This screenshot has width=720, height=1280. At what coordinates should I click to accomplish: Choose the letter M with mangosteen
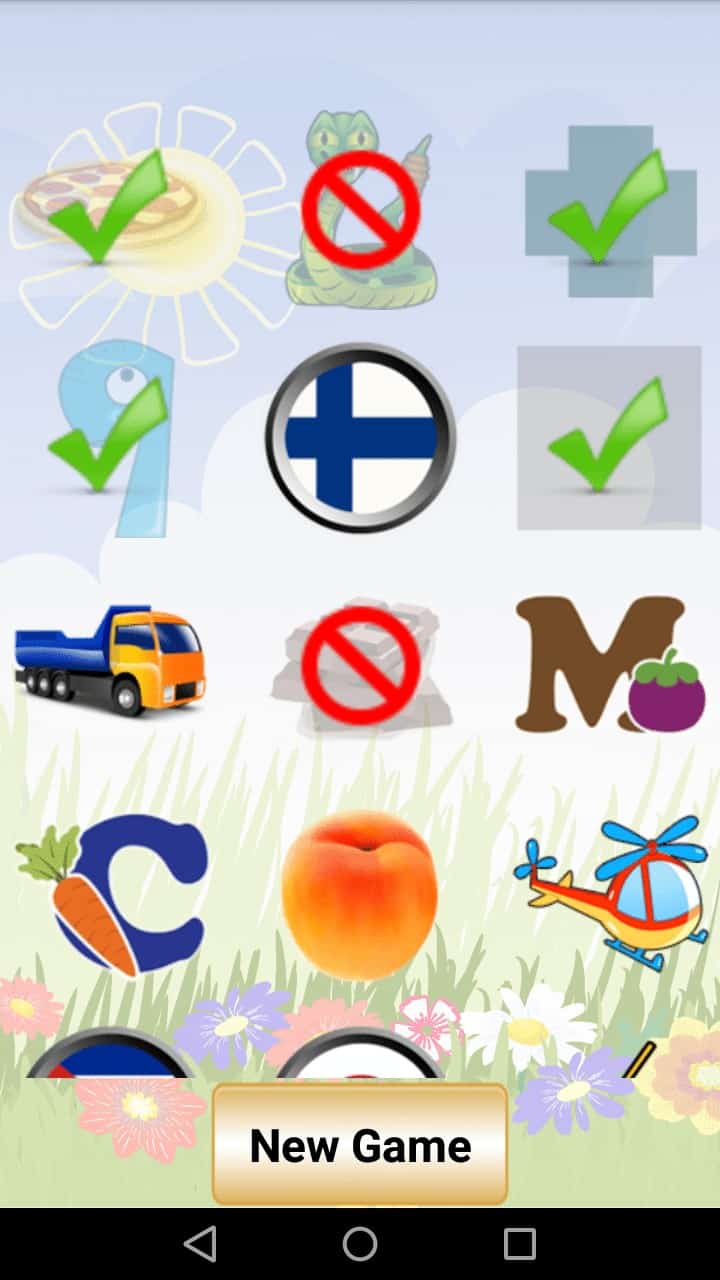608,662
